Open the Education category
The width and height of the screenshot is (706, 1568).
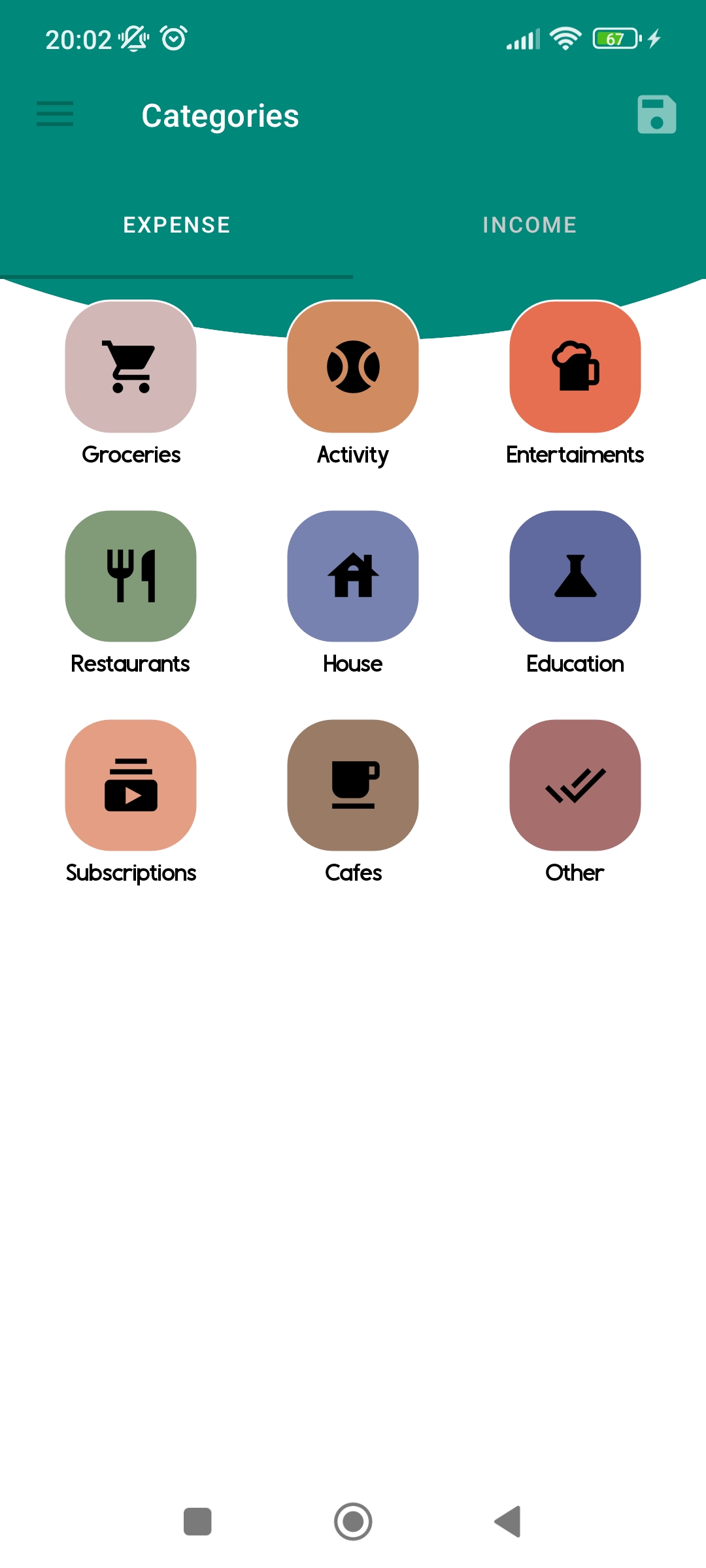tap(575, 576)
